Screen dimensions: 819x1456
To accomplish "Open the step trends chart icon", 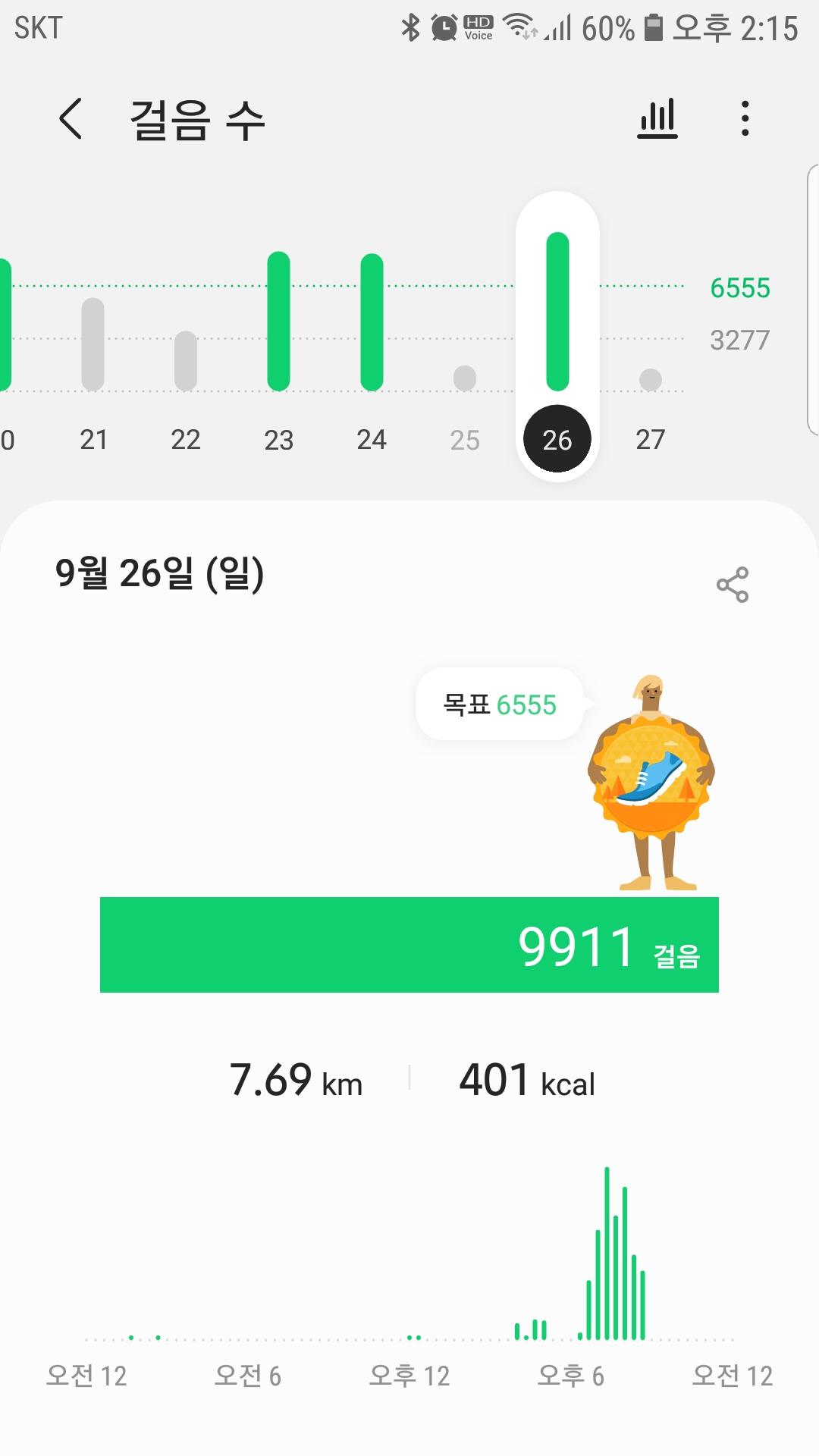I will tap(657, 119).
